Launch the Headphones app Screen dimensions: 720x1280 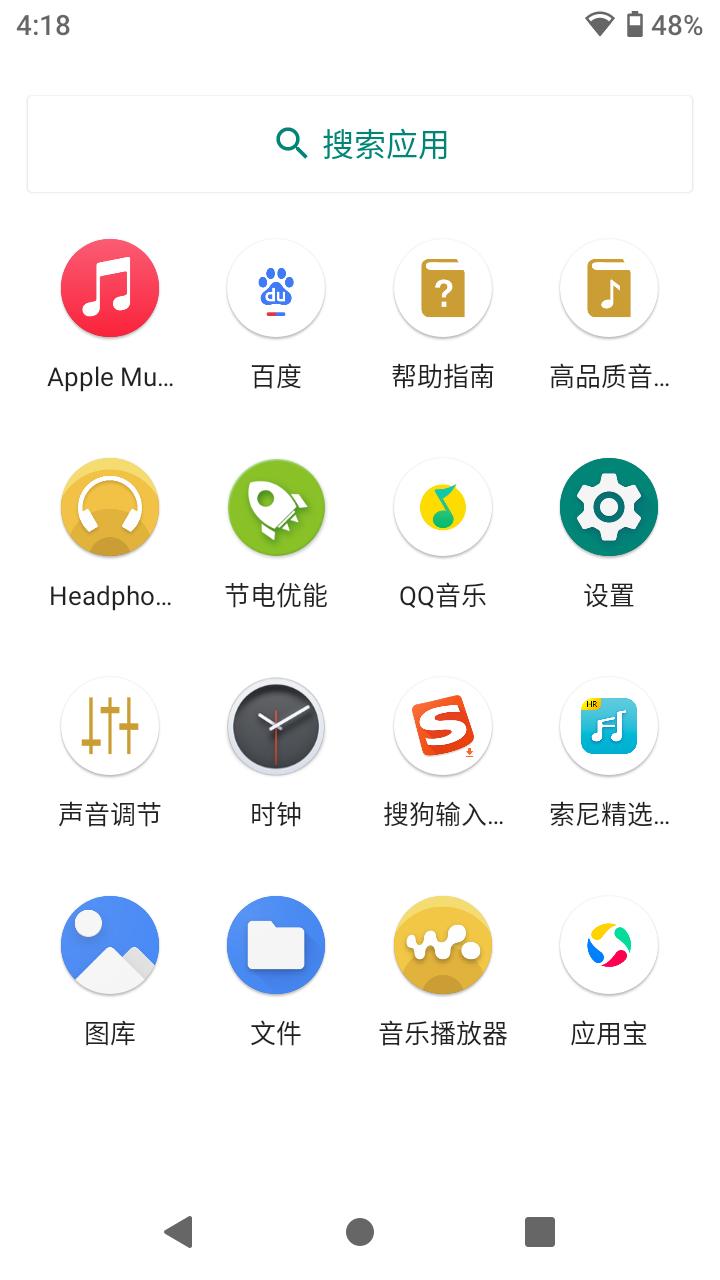pyautogui.click(x=110, y=507)
